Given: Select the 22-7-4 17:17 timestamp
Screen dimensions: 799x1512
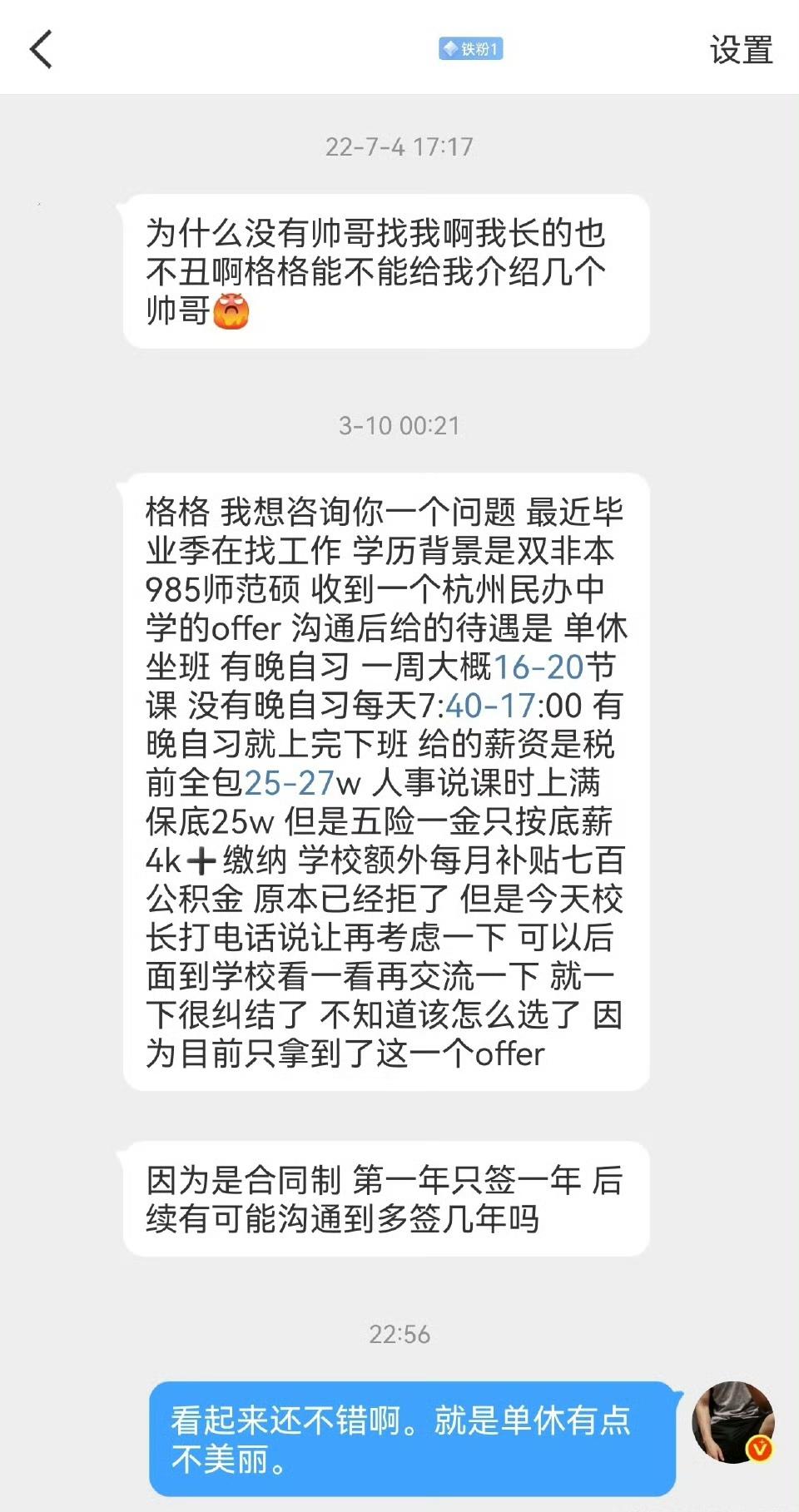Looking at the screenshot, I should click(399, 146).
